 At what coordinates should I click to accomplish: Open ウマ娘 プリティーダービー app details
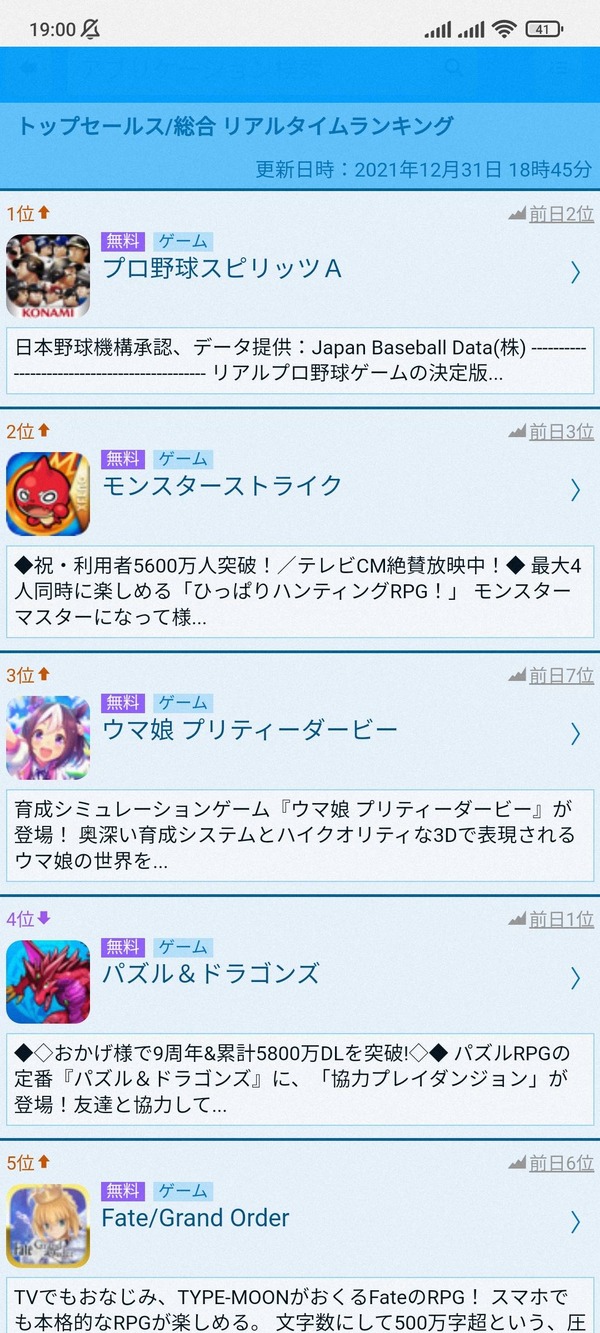(250, 730)
